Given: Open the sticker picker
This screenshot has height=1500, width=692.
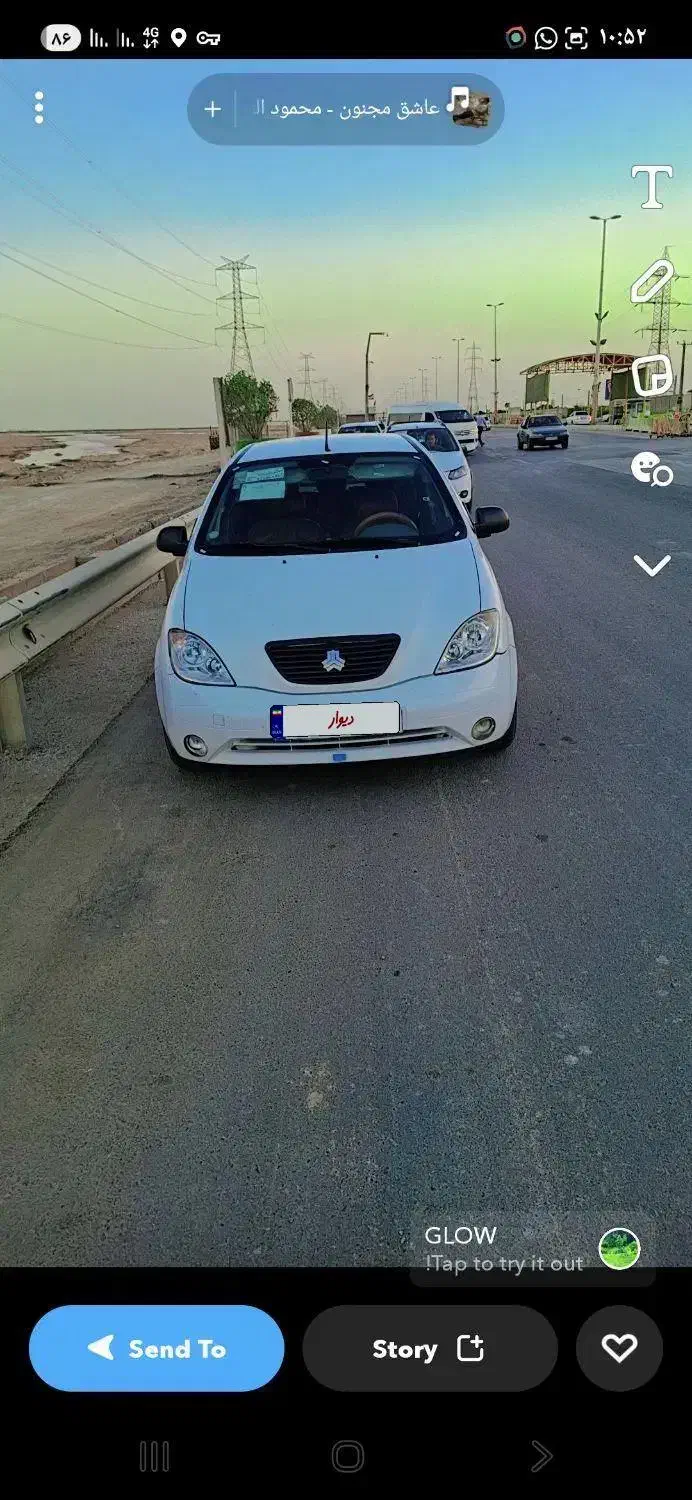Looking at the screenshot, I should click(652, 375).
